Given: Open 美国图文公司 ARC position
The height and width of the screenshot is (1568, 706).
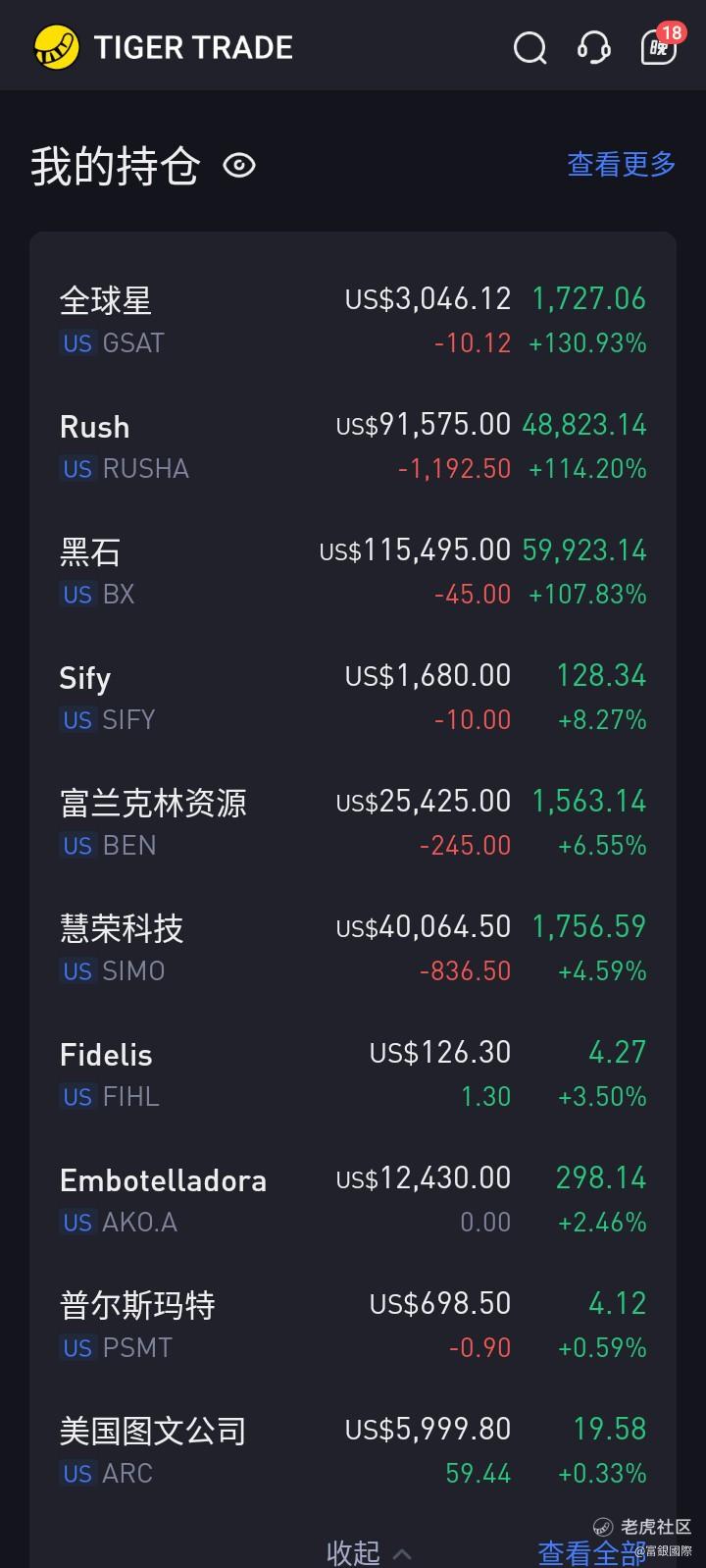Looking at the screenshot, I should [x=353, y=1450].
